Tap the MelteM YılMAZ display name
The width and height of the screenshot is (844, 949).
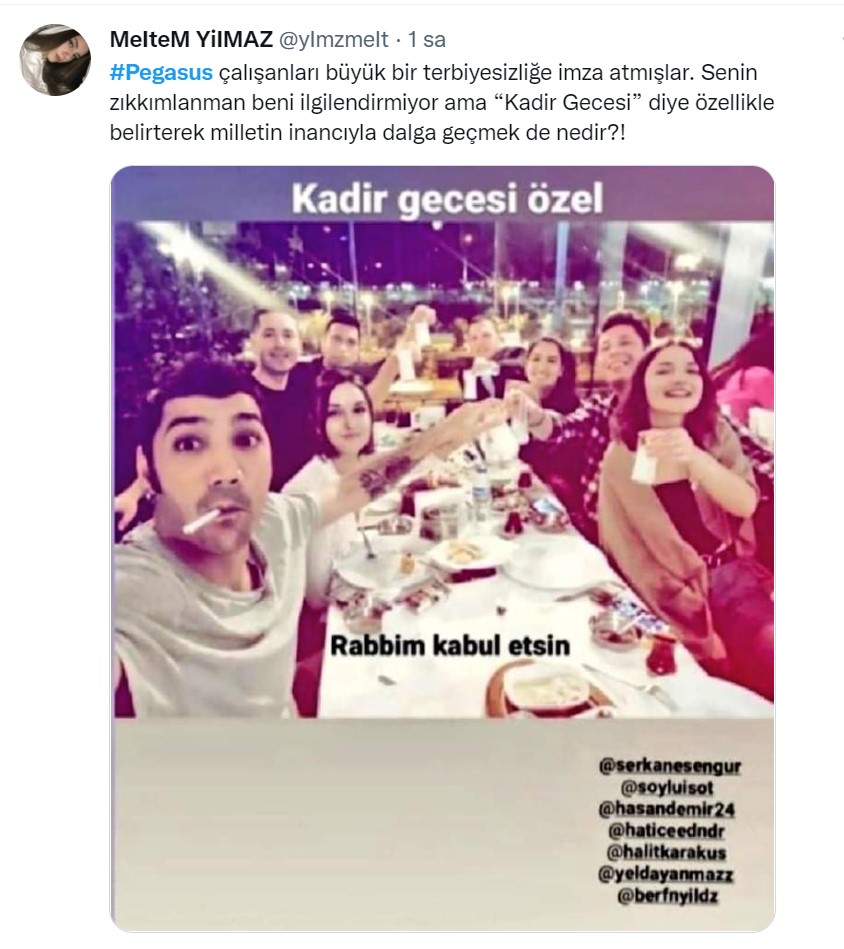tap(188, 40)
